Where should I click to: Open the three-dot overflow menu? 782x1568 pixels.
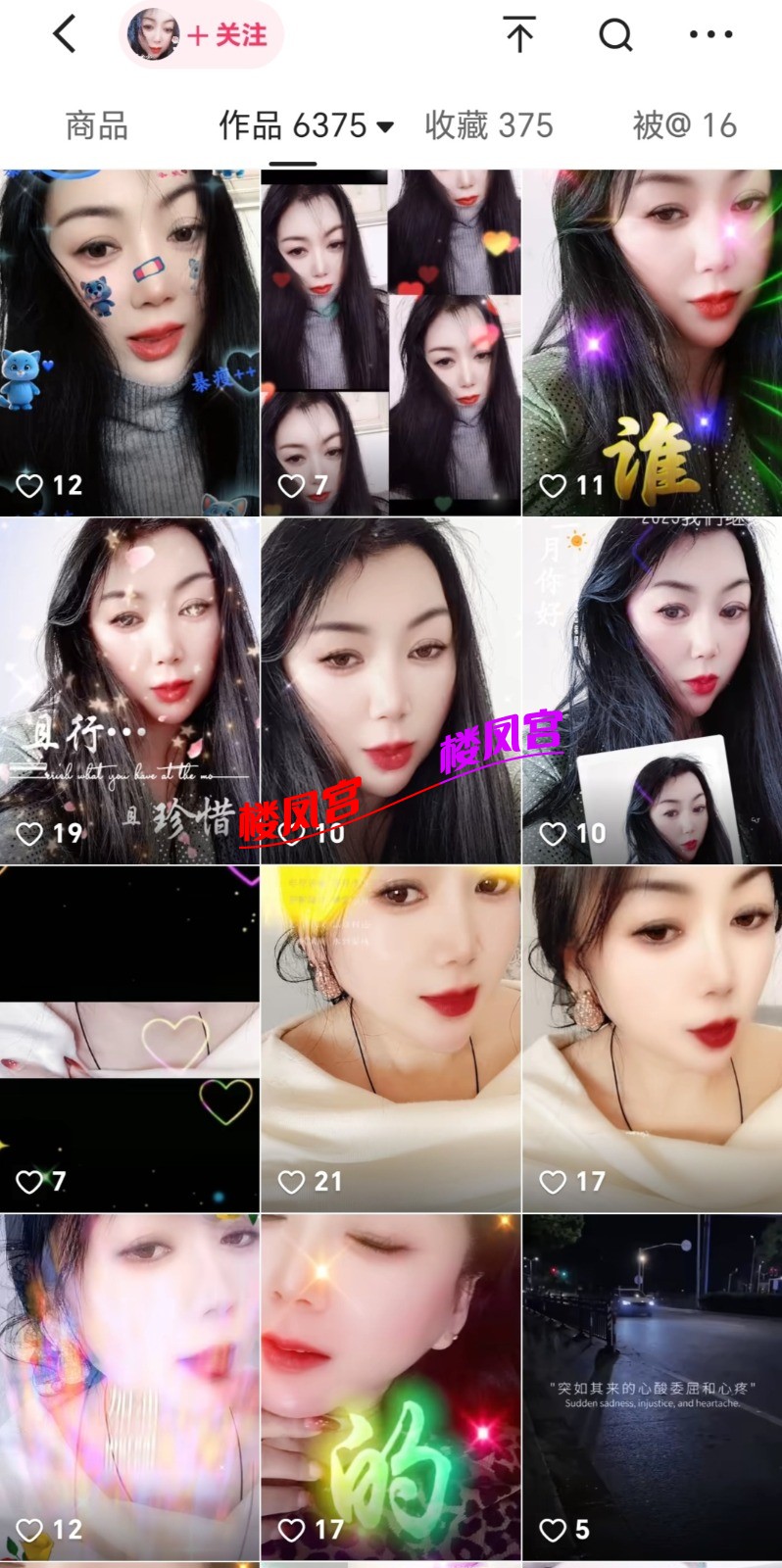click(x=710, y=35)
